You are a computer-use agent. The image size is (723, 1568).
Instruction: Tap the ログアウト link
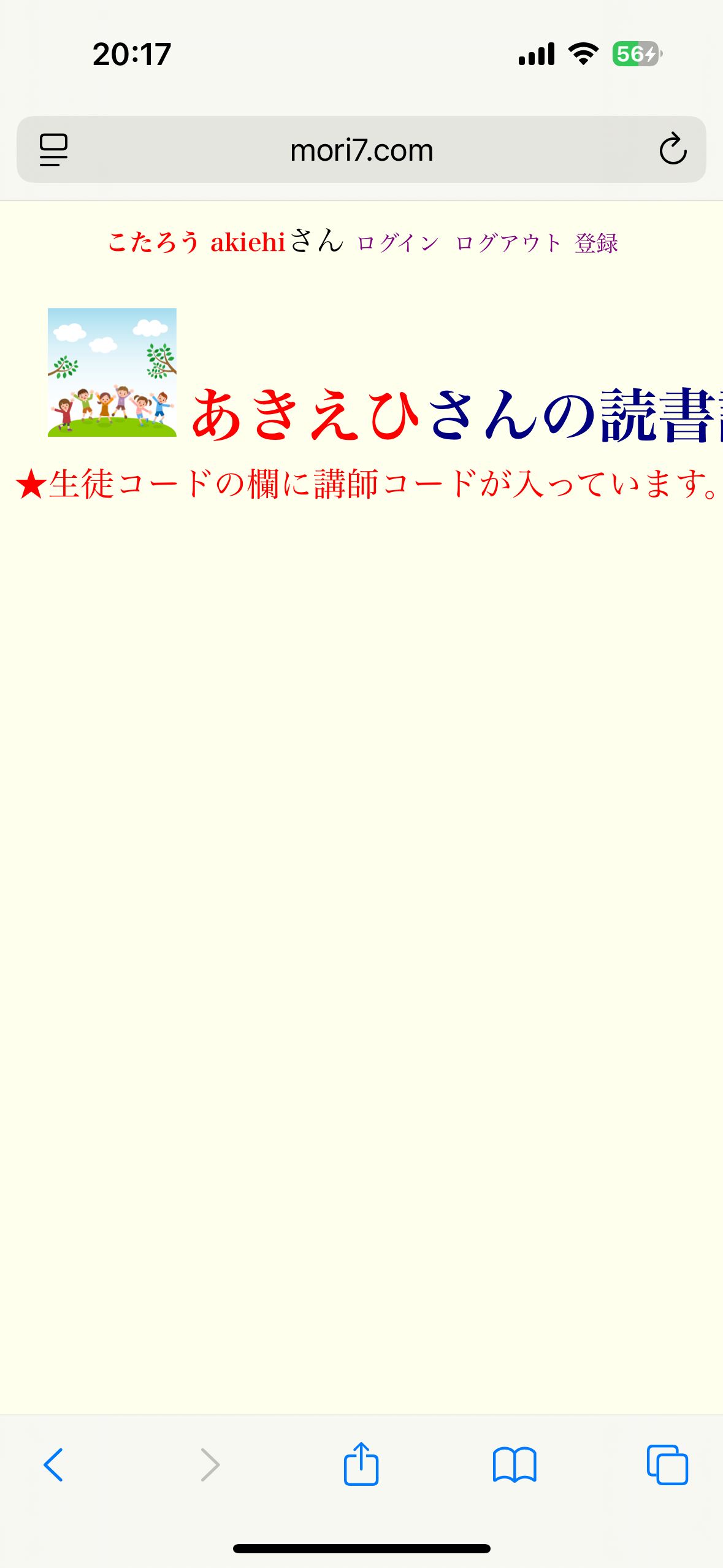tap(508, 244)
